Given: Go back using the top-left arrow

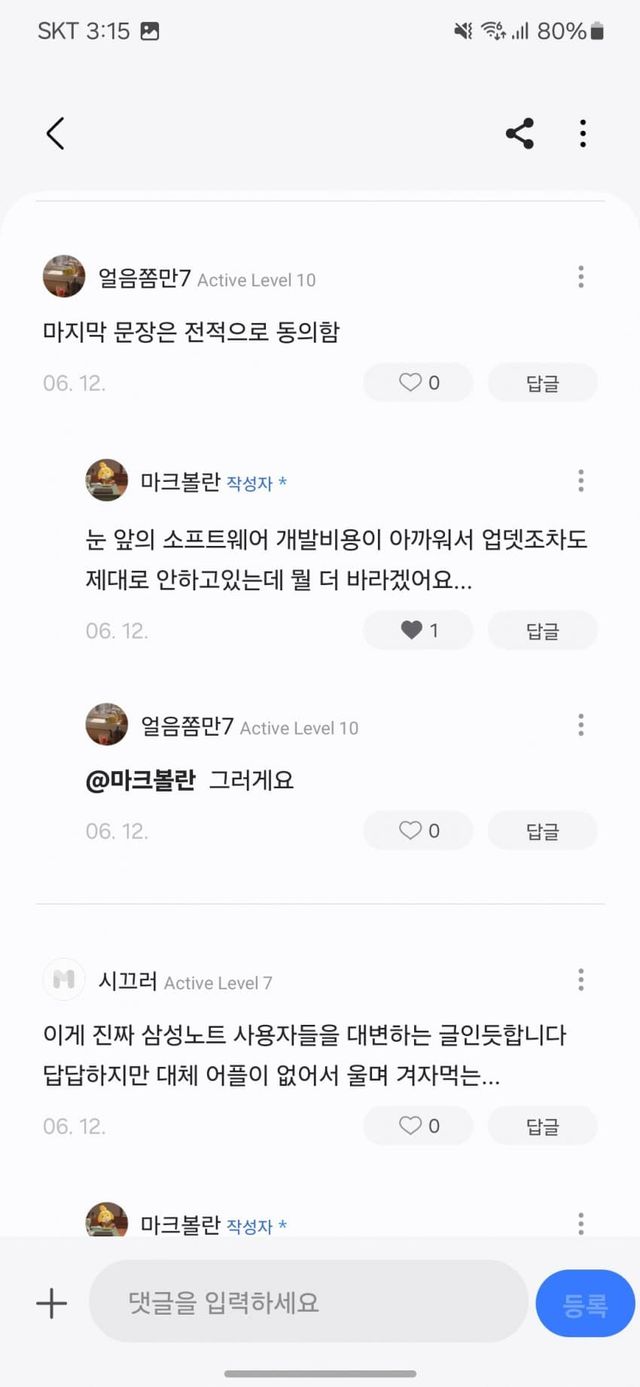Looking at the screenshot, I should tap(55, 133).
